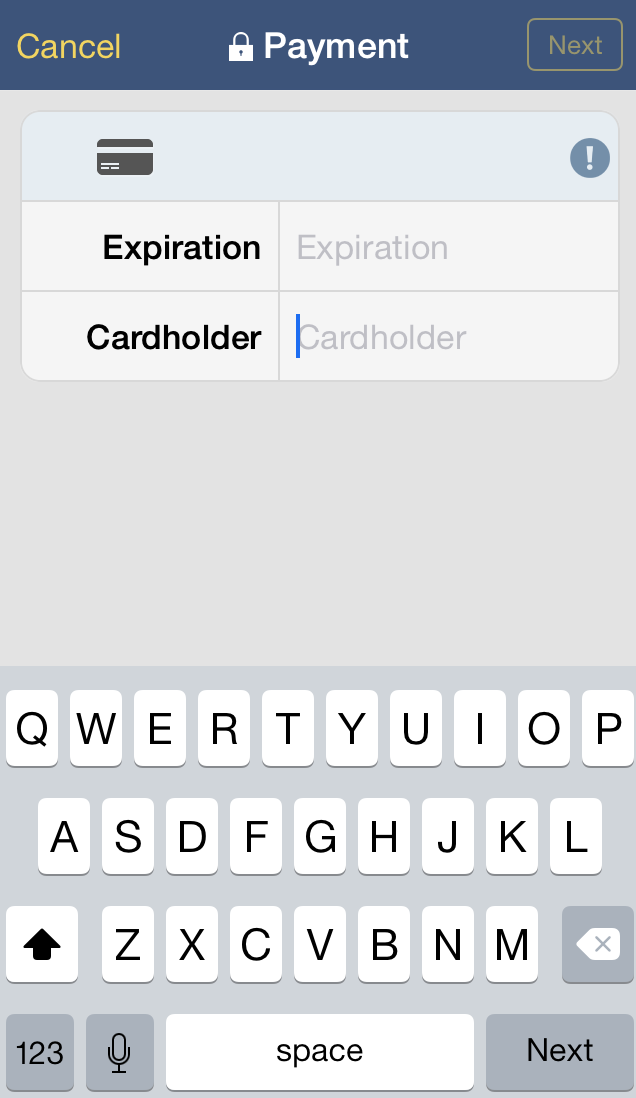Open the exclamation info icon
This screenshot has width=636, height=1098.
(x=589, y=158)
